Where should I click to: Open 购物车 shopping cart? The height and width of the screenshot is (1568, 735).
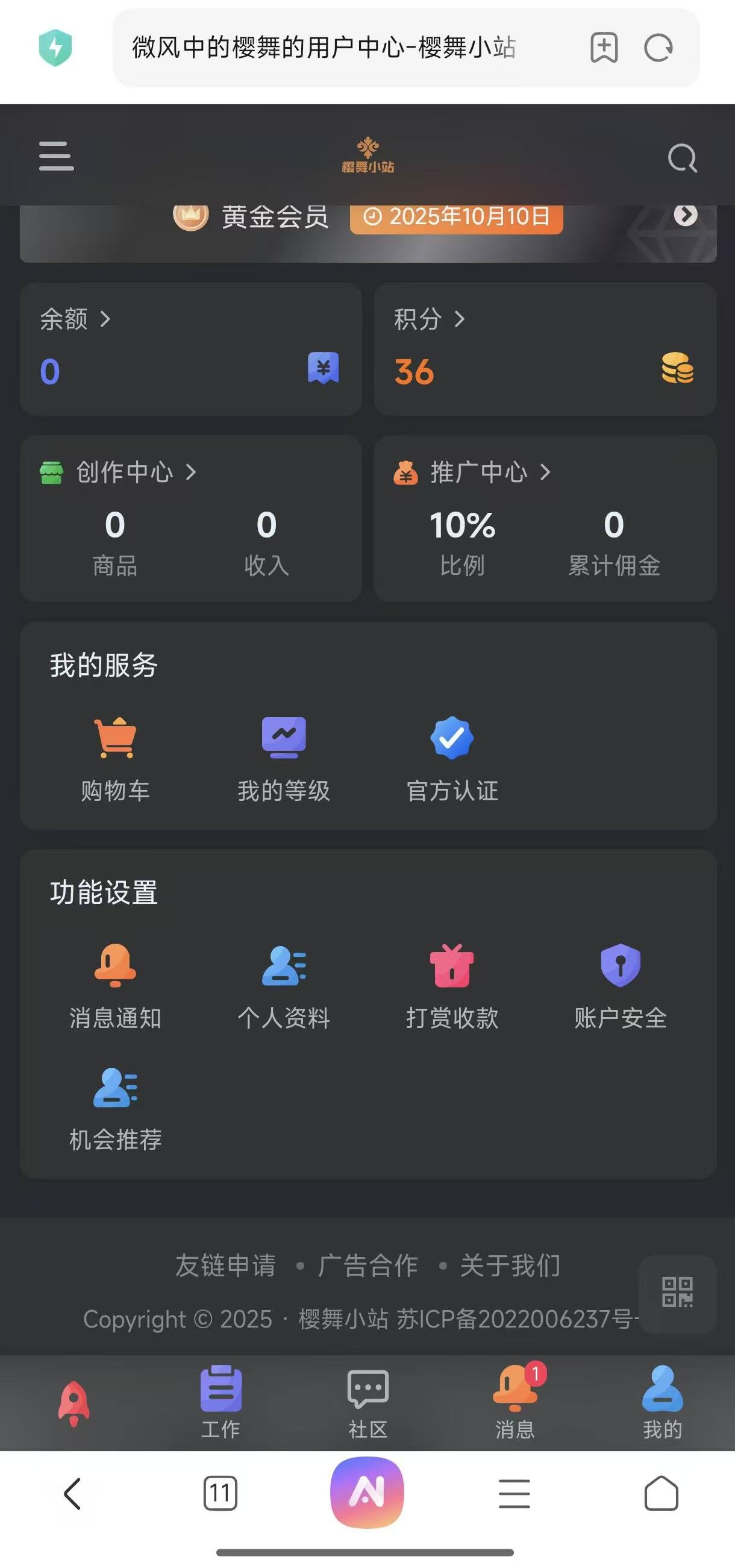[x=115, y=759]
